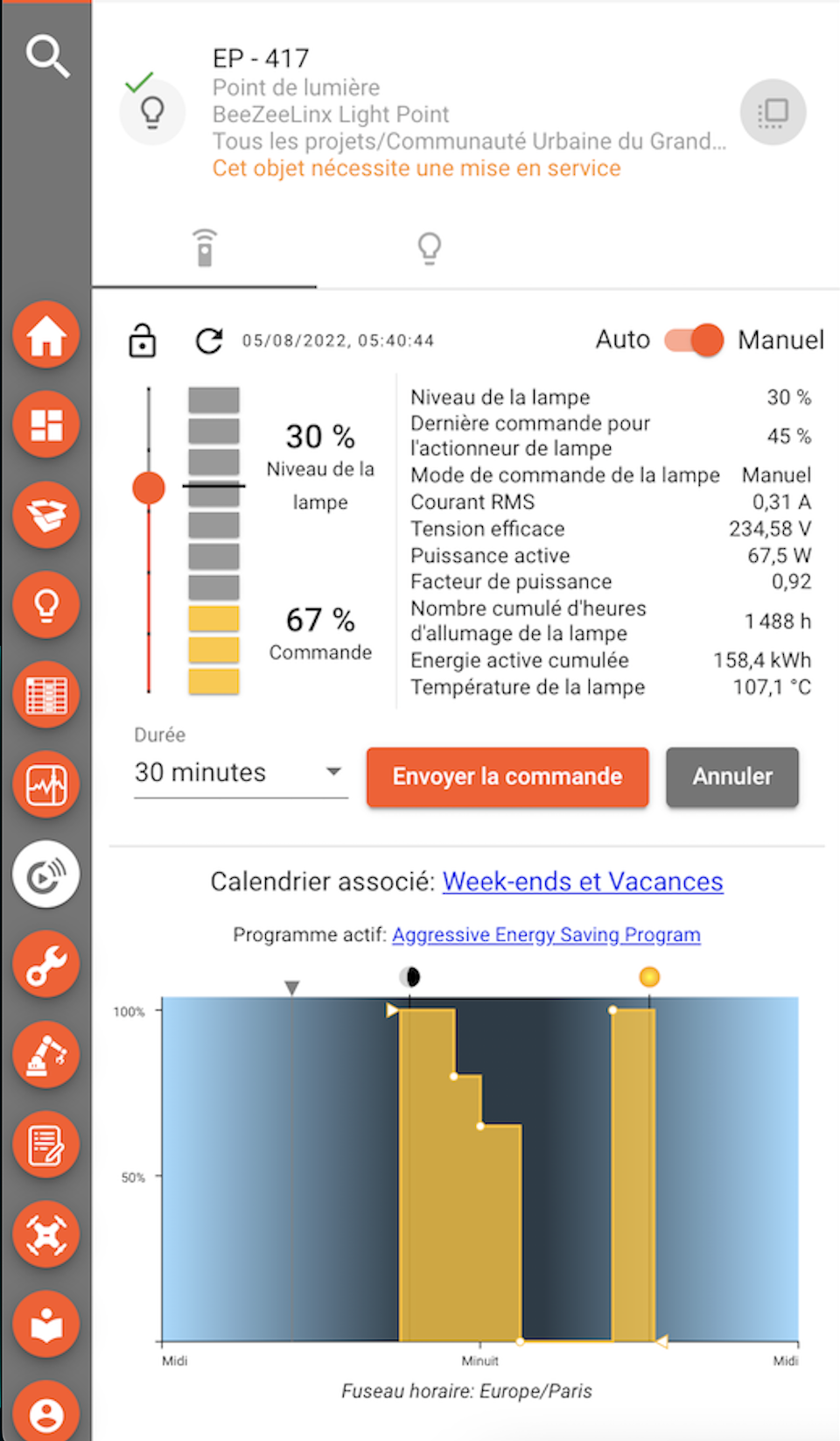The image size is (840, 1441).
Task: Open the table report icon
Action: 46,695
